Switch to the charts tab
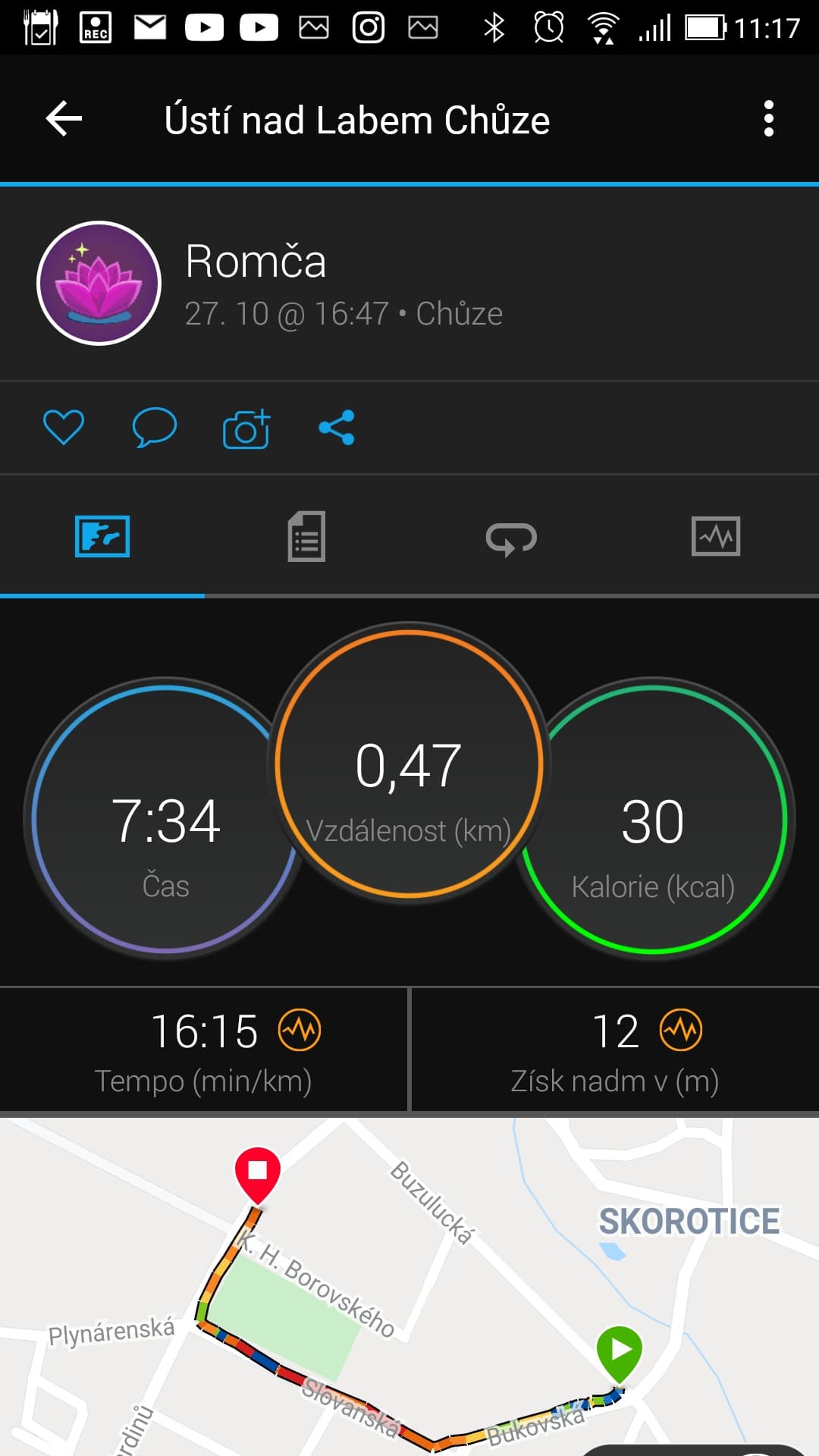The width and height of the screenshot is (819, 1456). [x=716, y=537]
